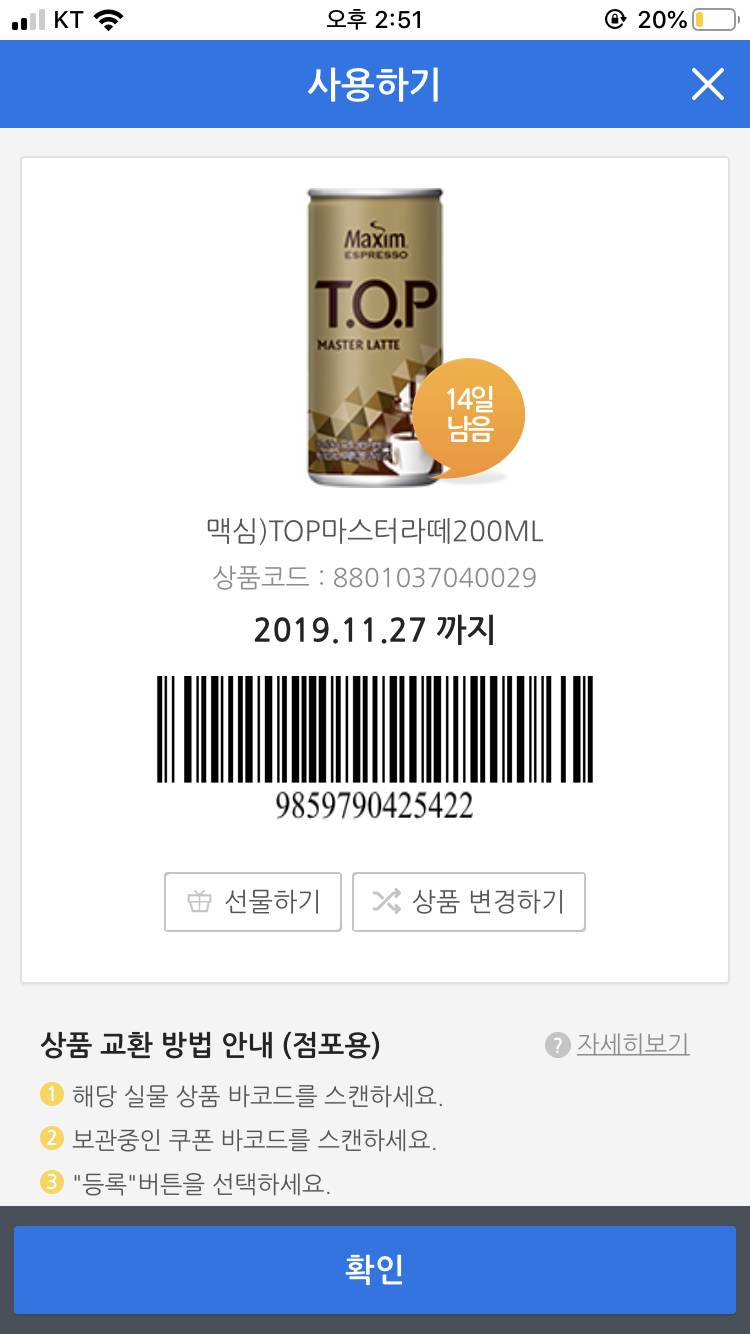Select the 상품 변경하기 button
Image resolution: width=750 pixels, height=1334 pixels.
click(469, 901)
